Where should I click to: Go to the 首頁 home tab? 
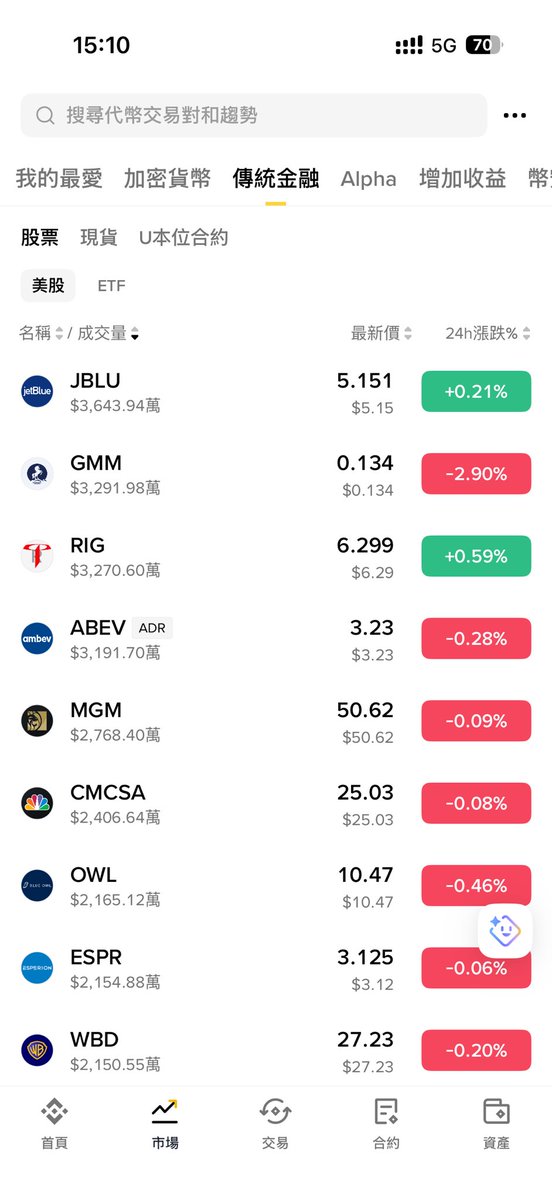[x=55, y=1124]
